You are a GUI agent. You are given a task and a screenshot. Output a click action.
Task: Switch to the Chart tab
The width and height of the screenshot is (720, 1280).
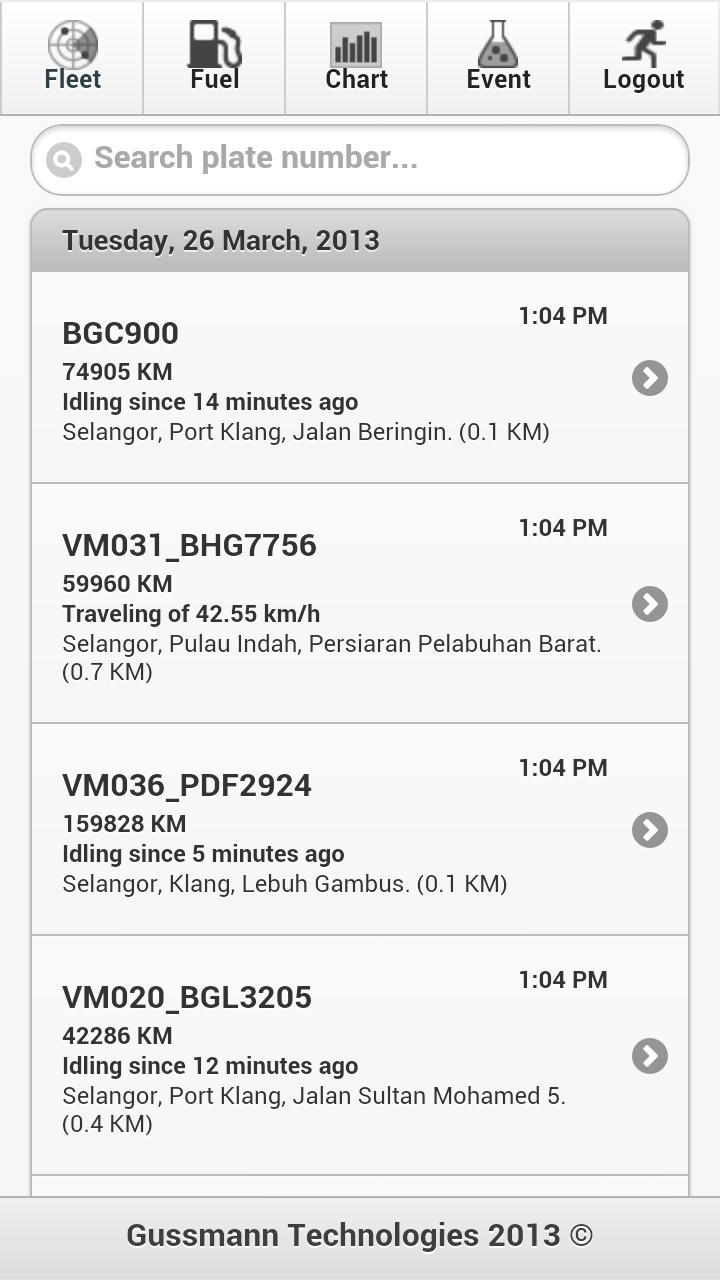click(x=356, y=58)
